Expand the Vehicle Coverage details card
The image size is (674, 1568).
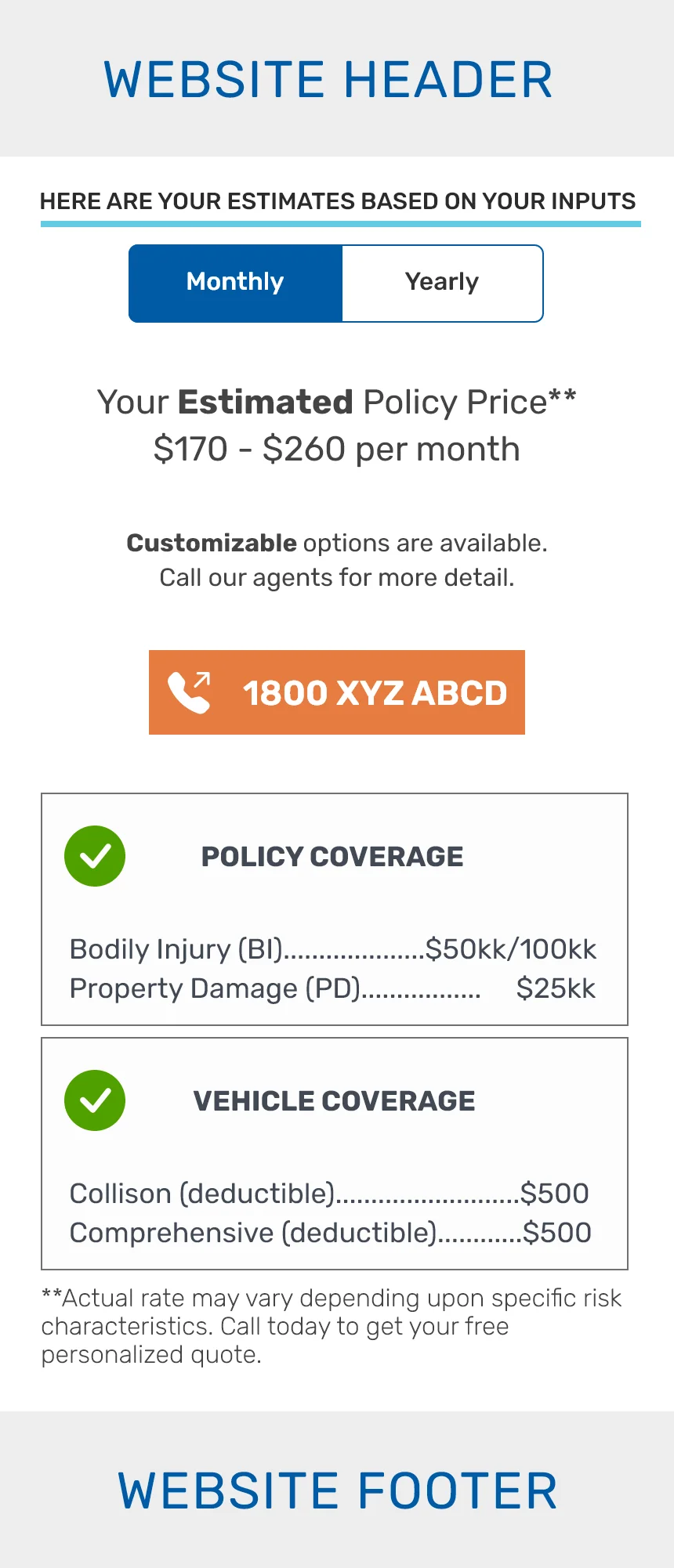click(335, 1151)
